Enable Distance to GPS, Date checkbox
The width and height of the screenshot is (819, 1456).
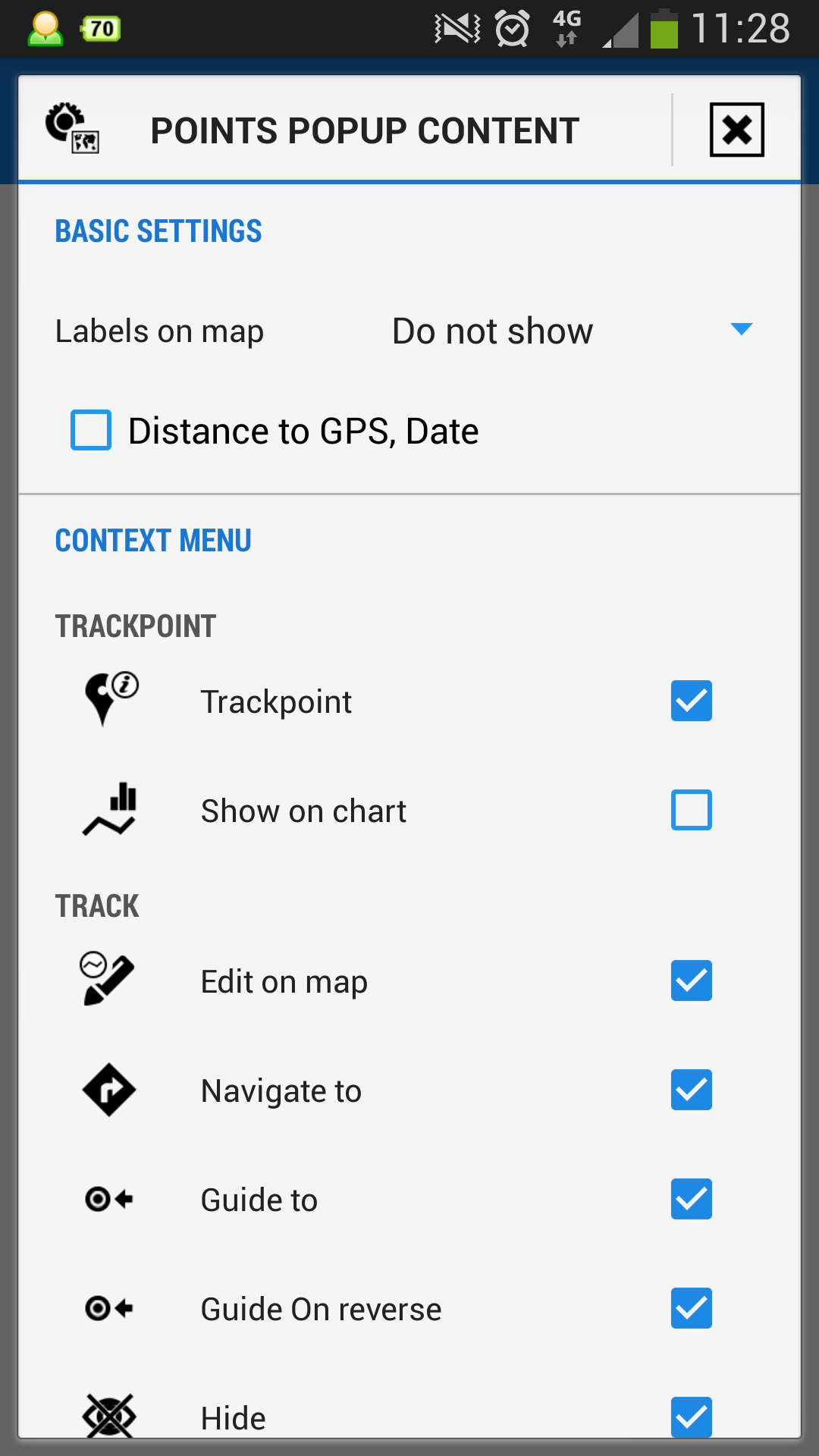[x=91, y=430]
